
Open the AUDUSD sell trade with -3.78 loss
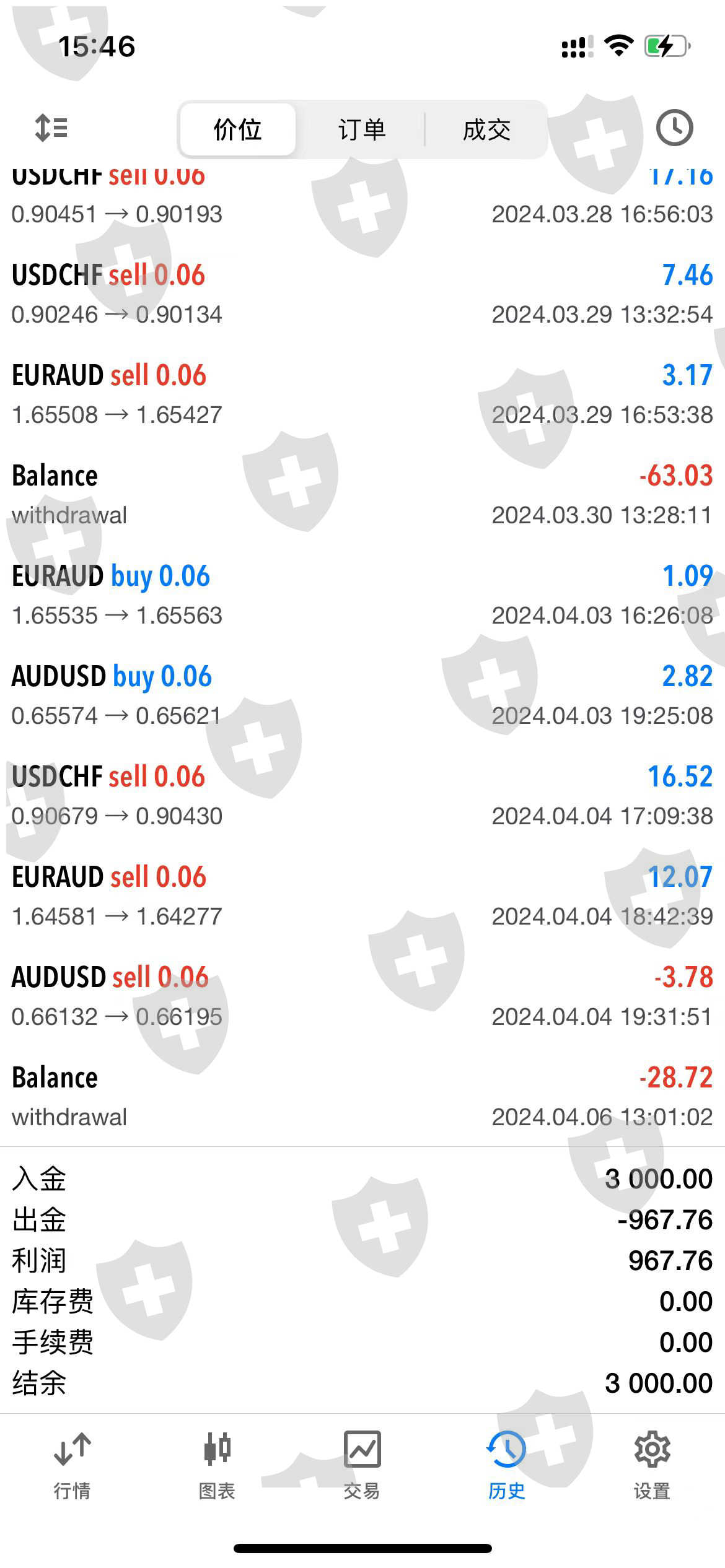tap(362, 996)
